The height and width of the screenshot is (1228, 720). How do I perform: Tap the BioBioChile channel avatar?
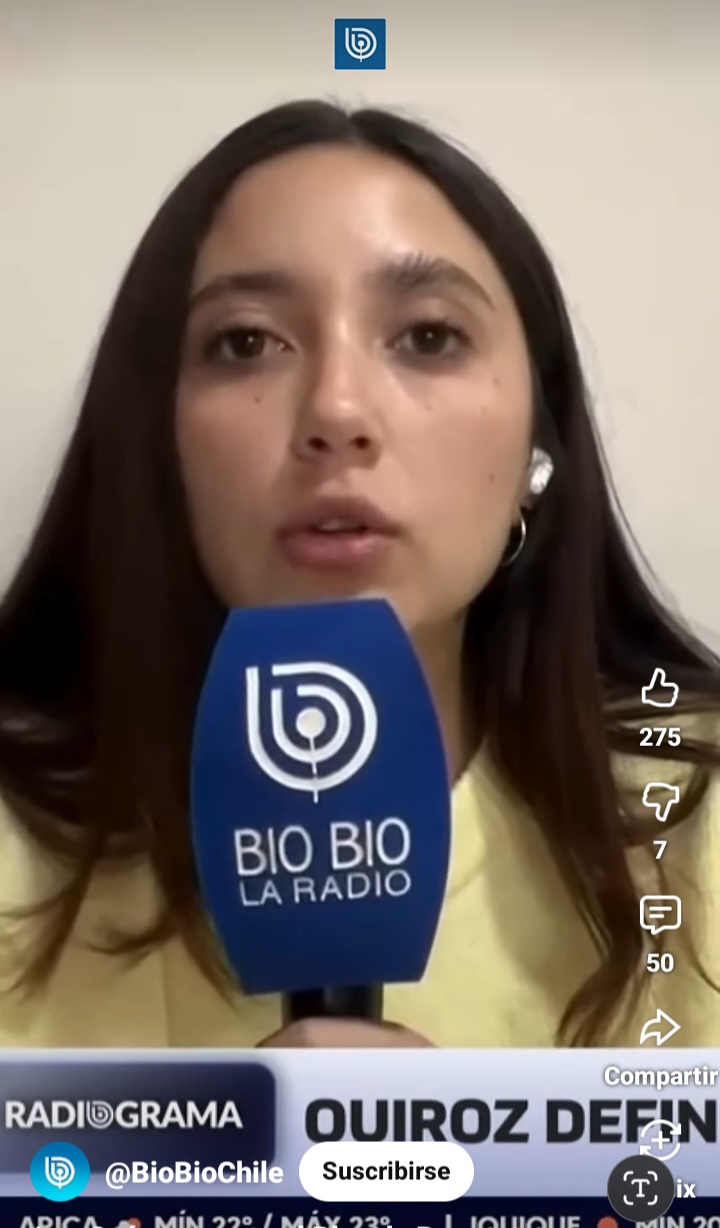[59, 1171]
